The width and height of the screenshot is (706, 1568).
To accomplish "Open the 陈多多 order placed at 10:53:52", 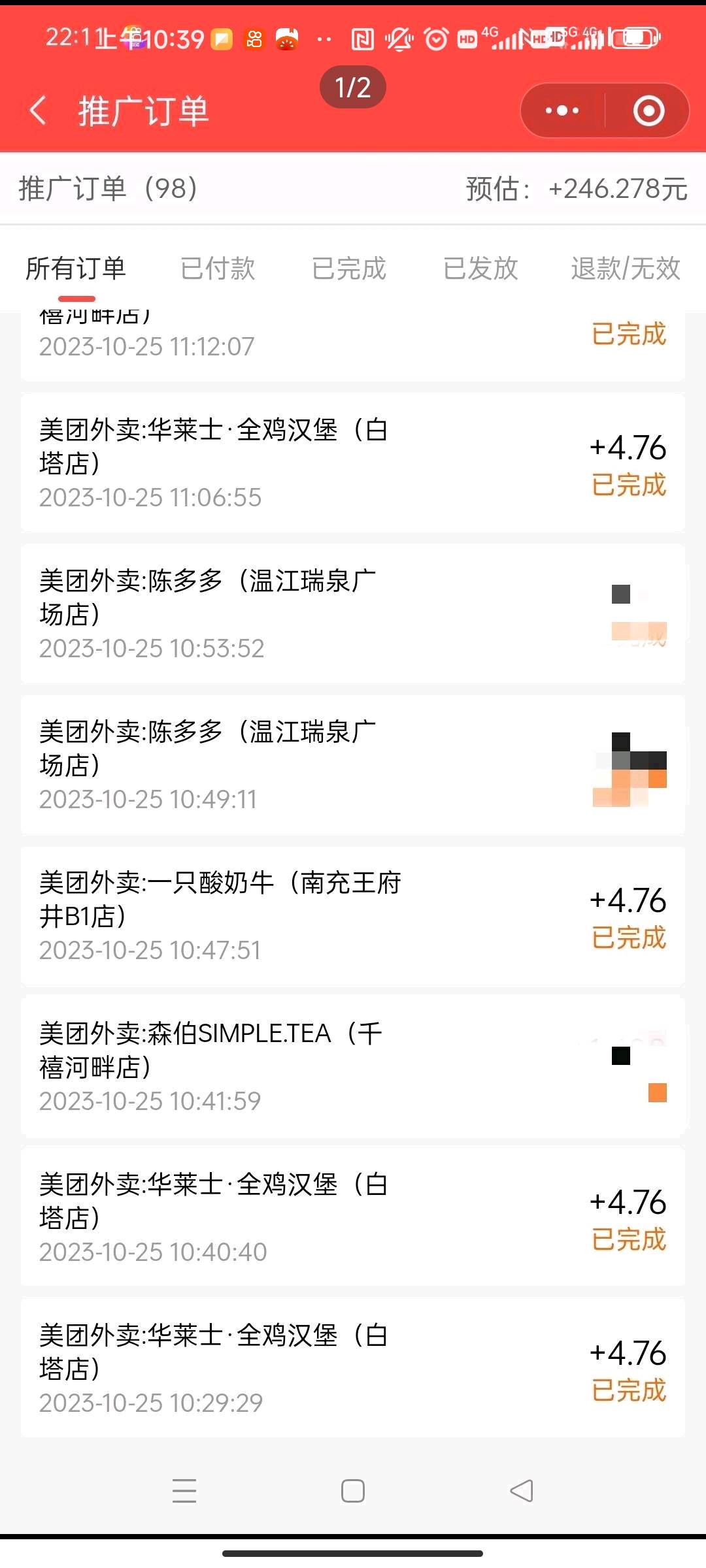I will [x=353, y=613].
